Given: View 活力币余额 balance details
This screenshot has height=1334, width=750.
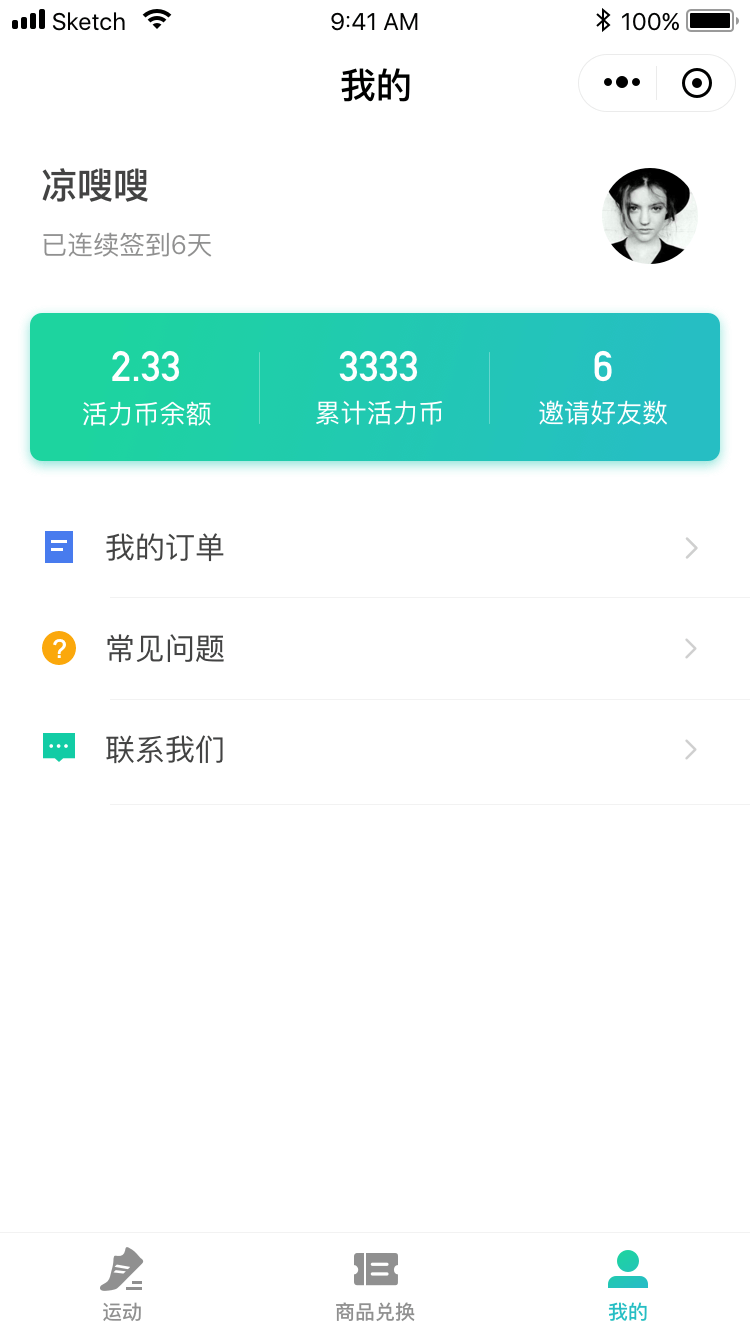Looking at the screenshot, I should 146,387.
